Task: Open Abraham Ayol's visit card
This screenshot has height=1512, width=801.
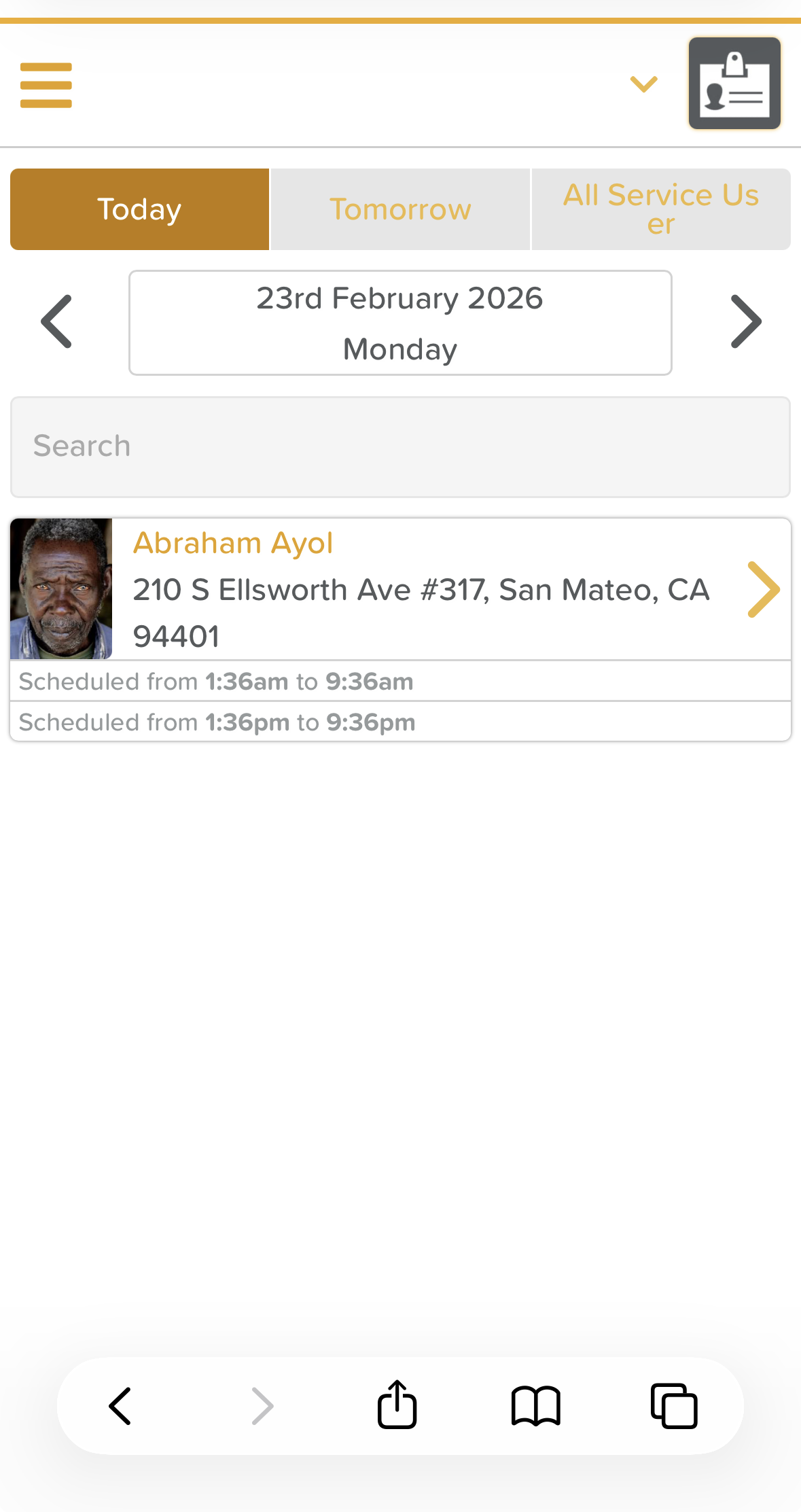Action: (421, 589)
